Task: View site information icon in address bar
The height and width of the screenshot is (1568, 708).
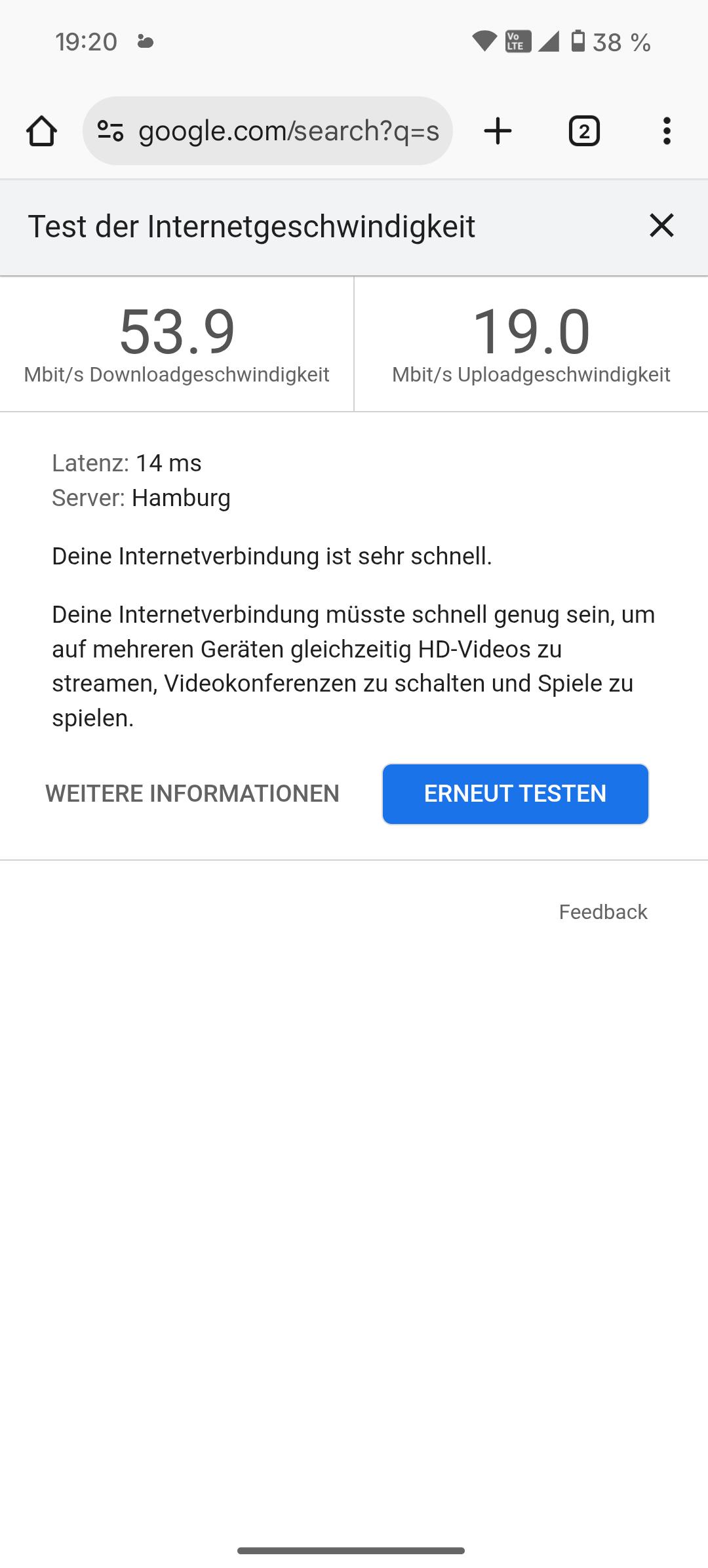Action: [110, 131]
